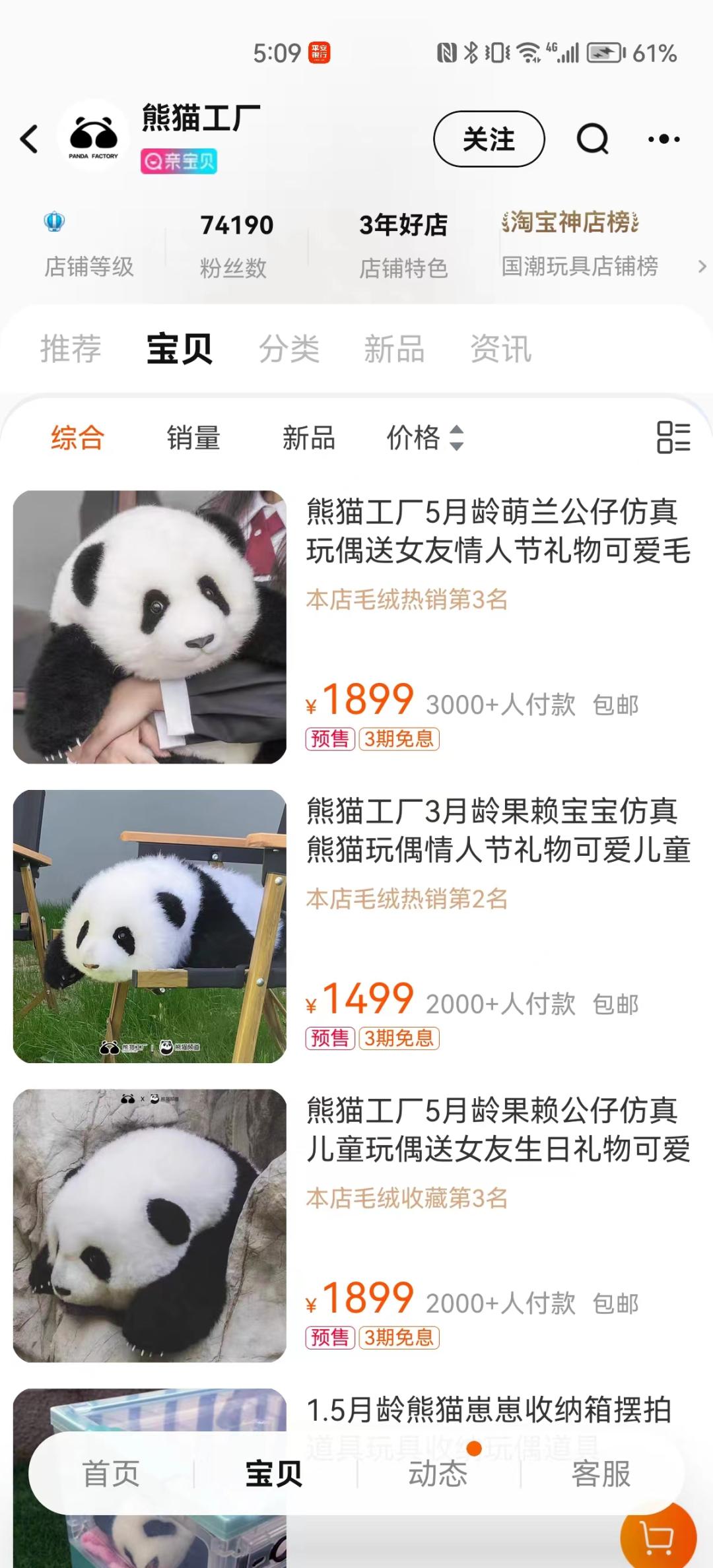Switch to the top 新品 tab
713x1568 pixels.
click(x=394, y=348)
